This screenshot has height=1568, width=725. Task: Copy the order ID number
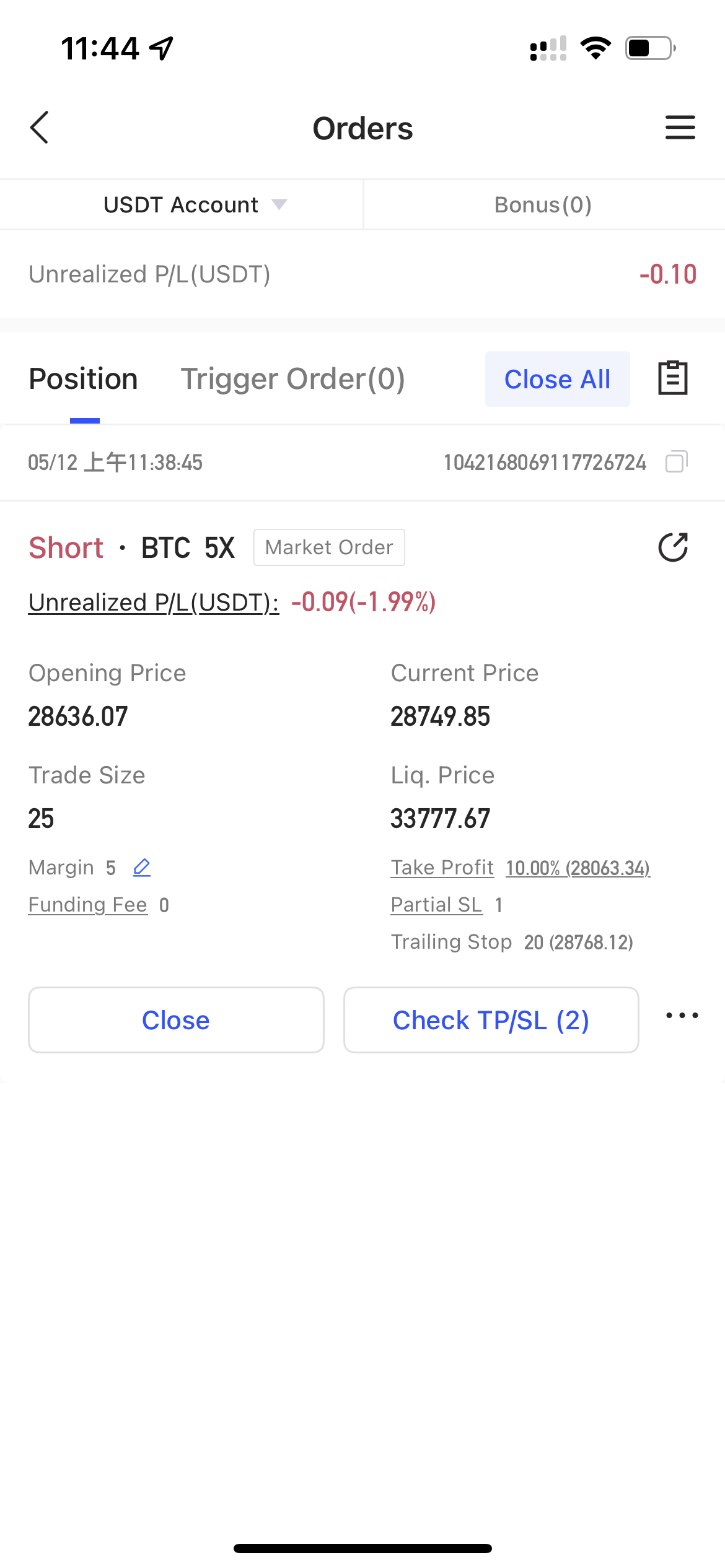(x=676, y=462)
